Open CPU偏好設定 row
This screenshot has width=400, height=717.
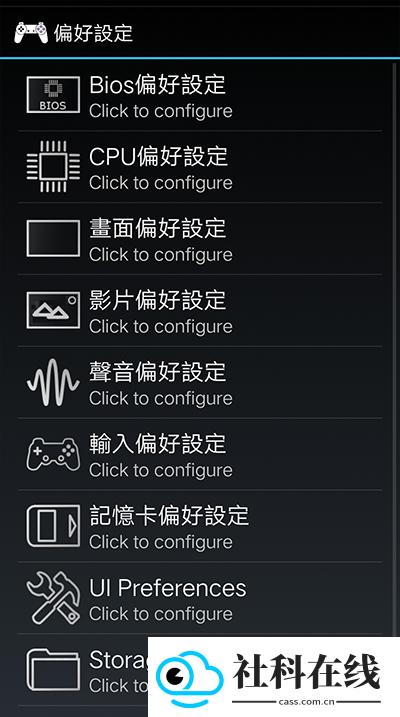pyautogui.click(x=200, y=167)
